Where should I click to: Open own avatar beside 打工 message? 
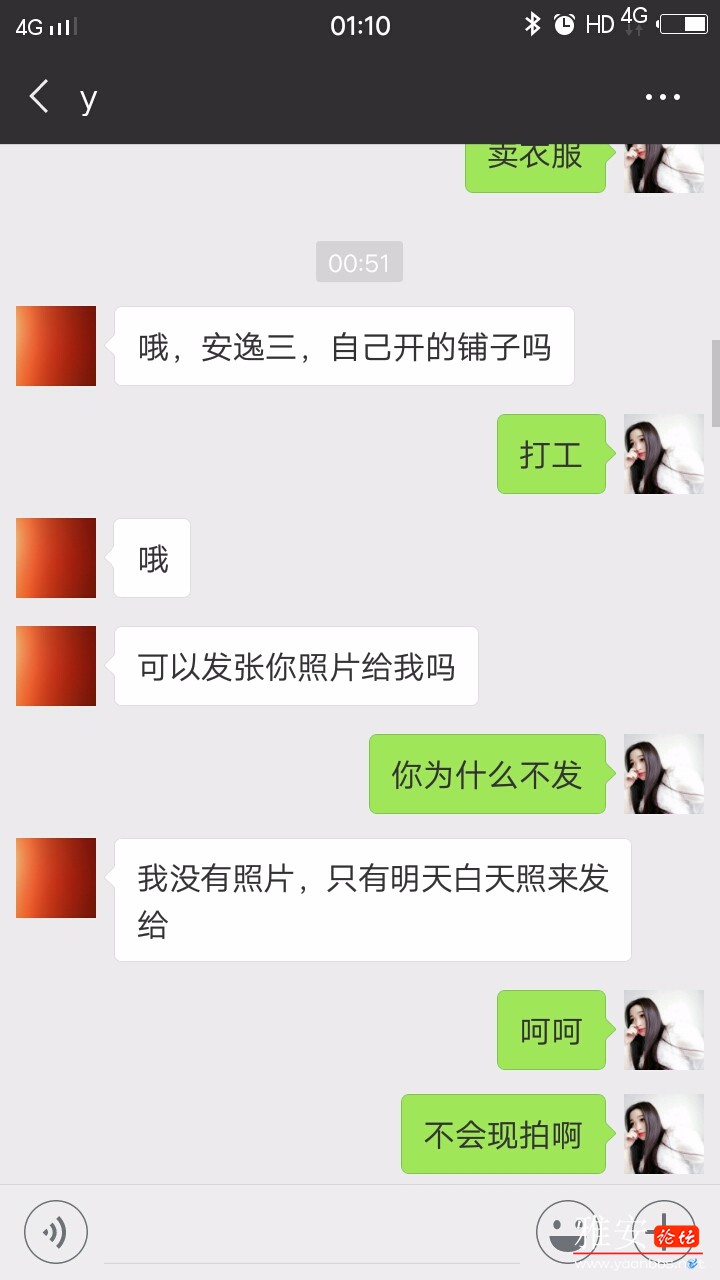(664, 454)
